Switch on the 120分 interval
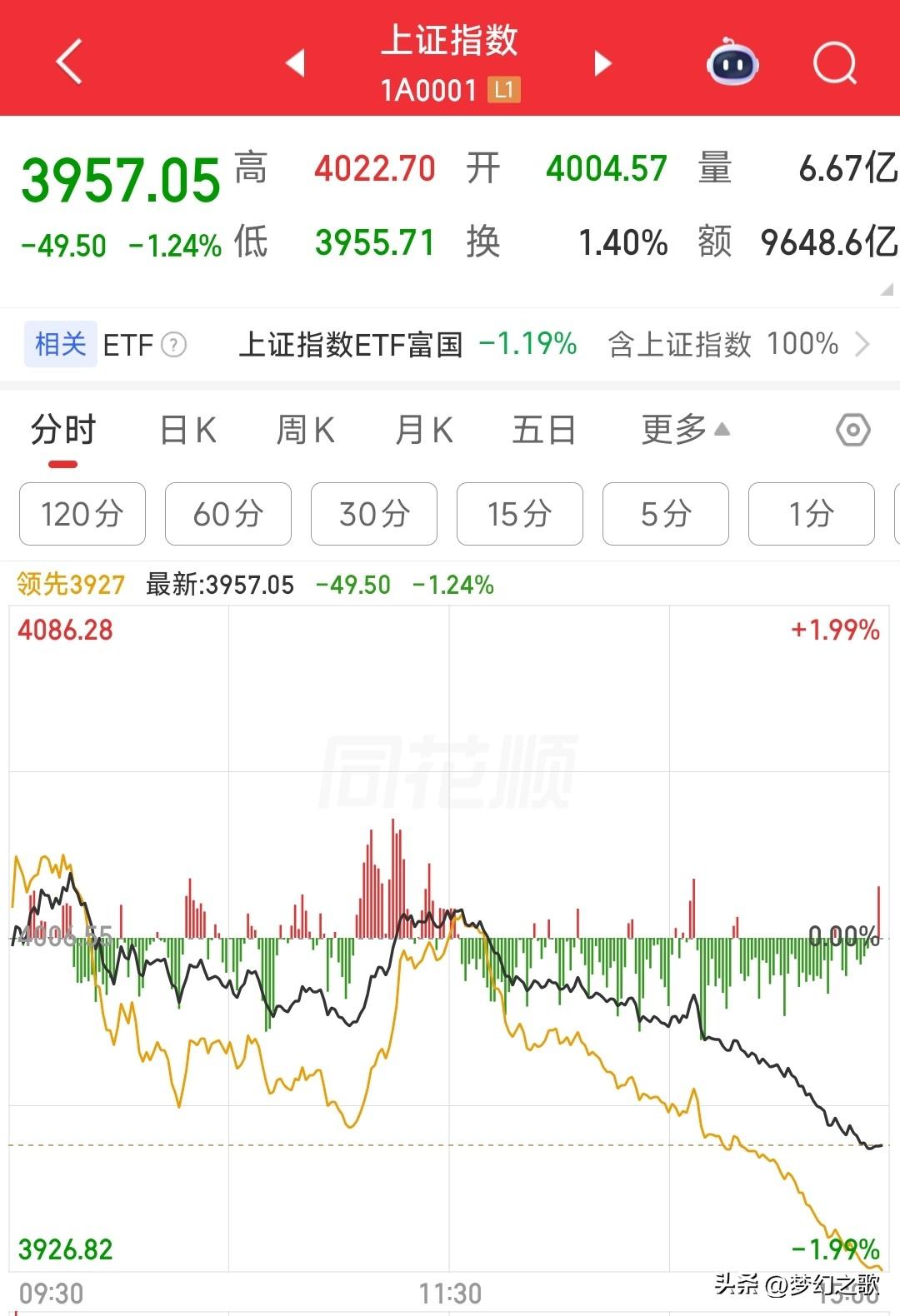The width and height of the screenshot is (900, 1316). click(82, 514)
